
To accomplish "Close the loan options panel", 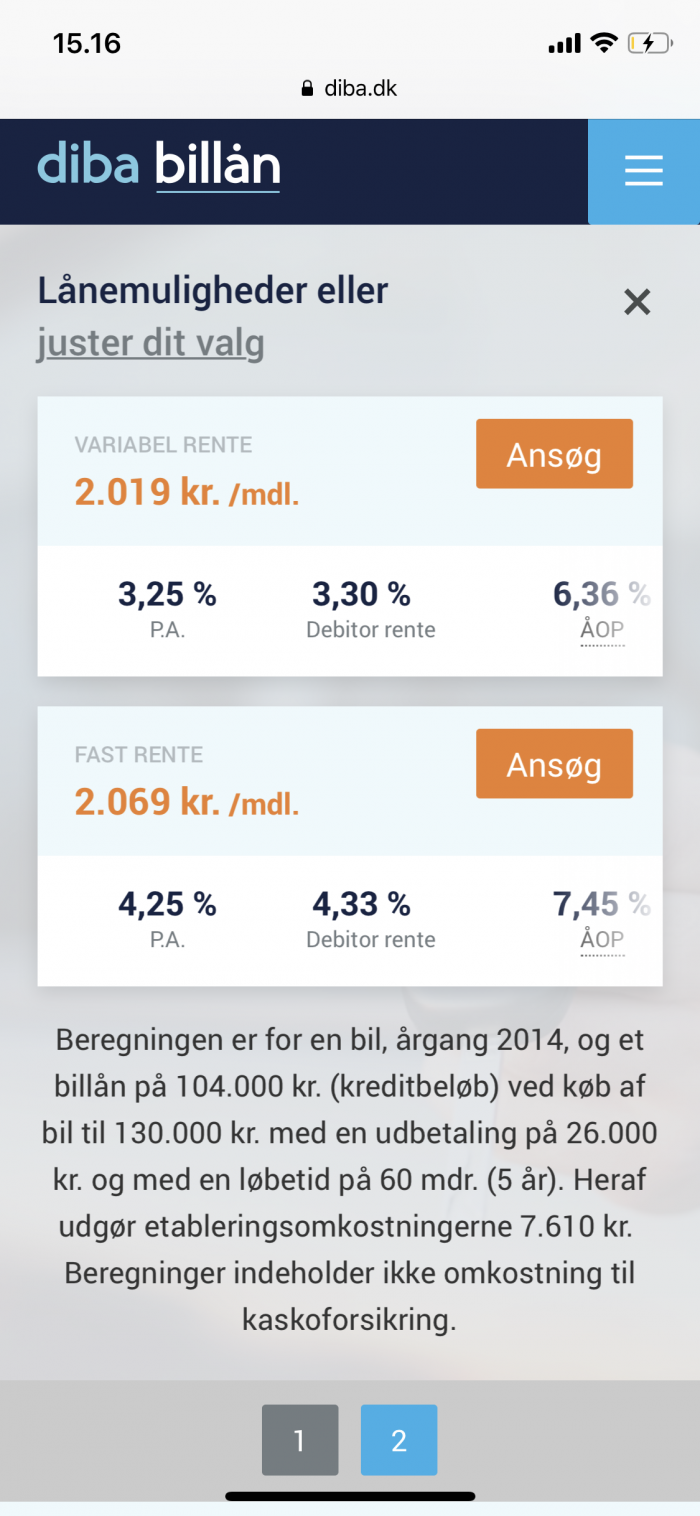I will coord(637,301).
